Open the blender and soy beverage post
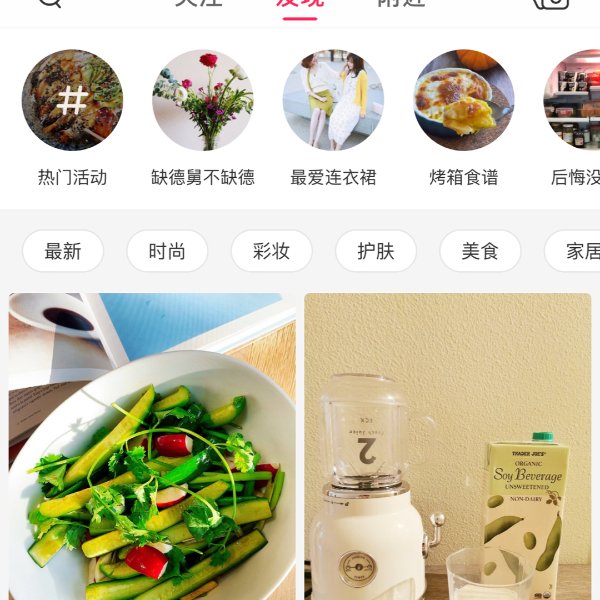Screen dimensions: 600x600 tap(447, 450)
